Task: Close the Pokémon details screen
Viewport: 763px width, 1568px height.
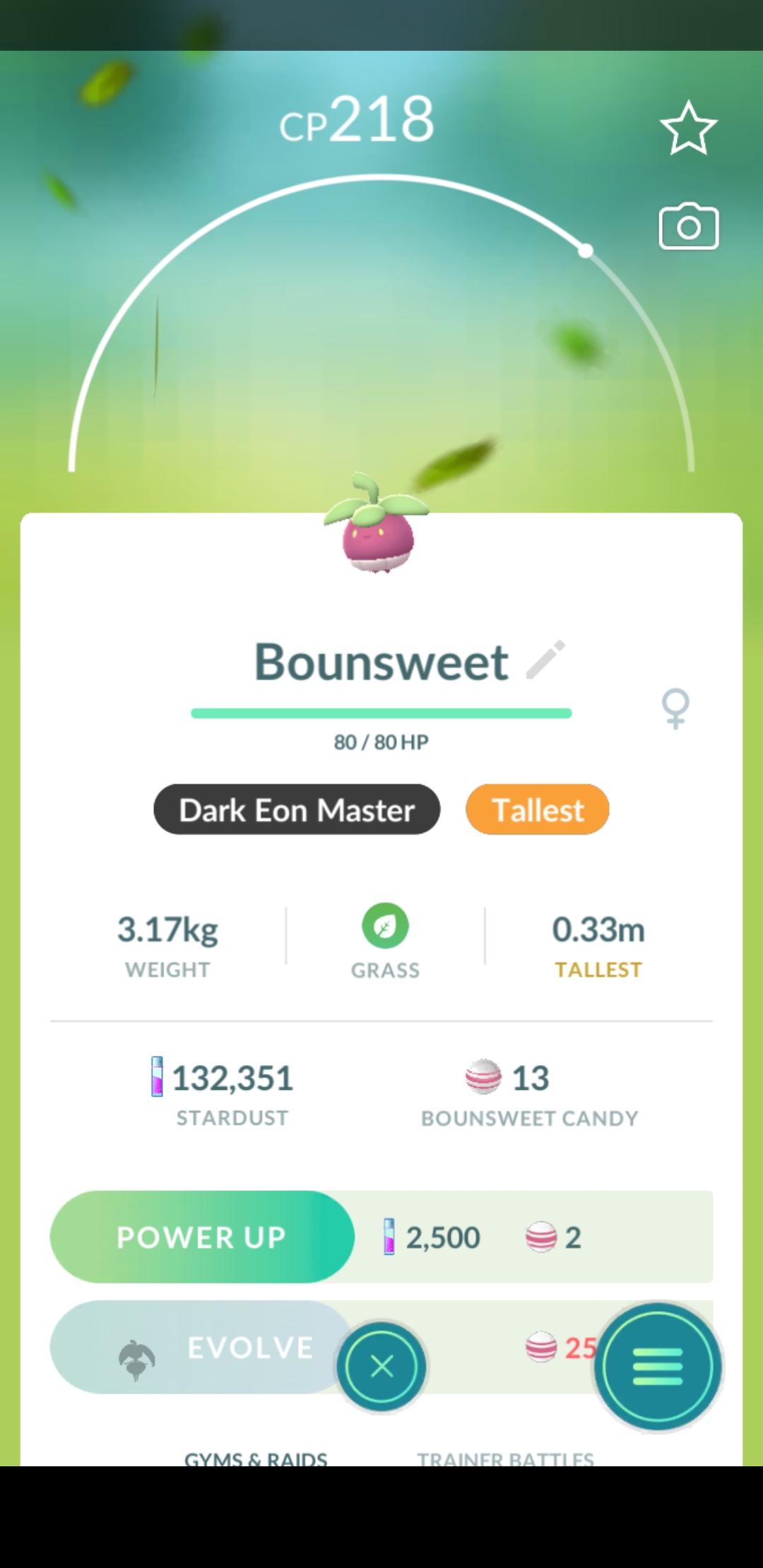Action: point(381,1367)
